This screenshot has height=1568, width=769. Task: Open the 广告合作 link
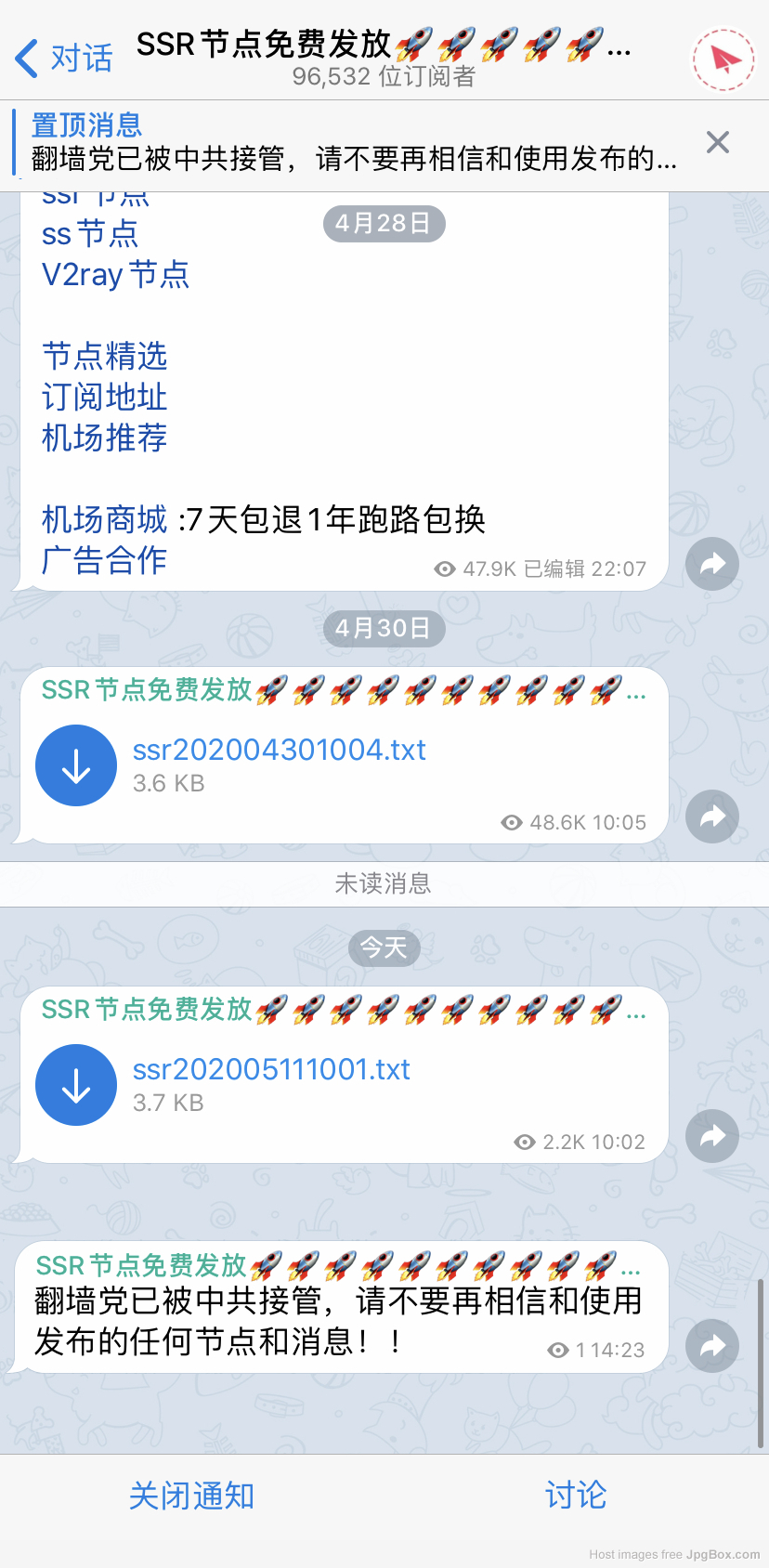[x=104, y=560]
